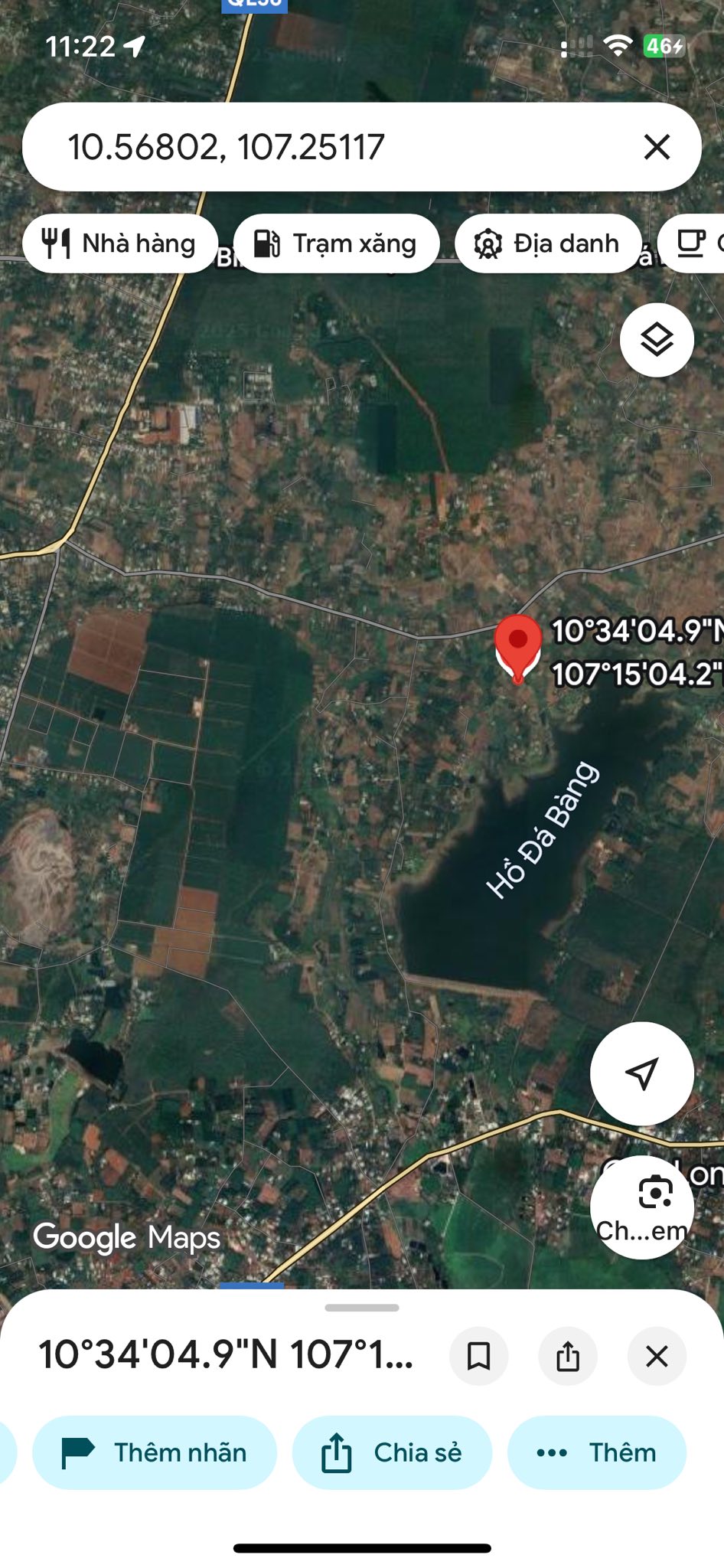Select the Nhà hàng chip
The height and width of the screenshot is (1568, 724).
pos(120,243)
